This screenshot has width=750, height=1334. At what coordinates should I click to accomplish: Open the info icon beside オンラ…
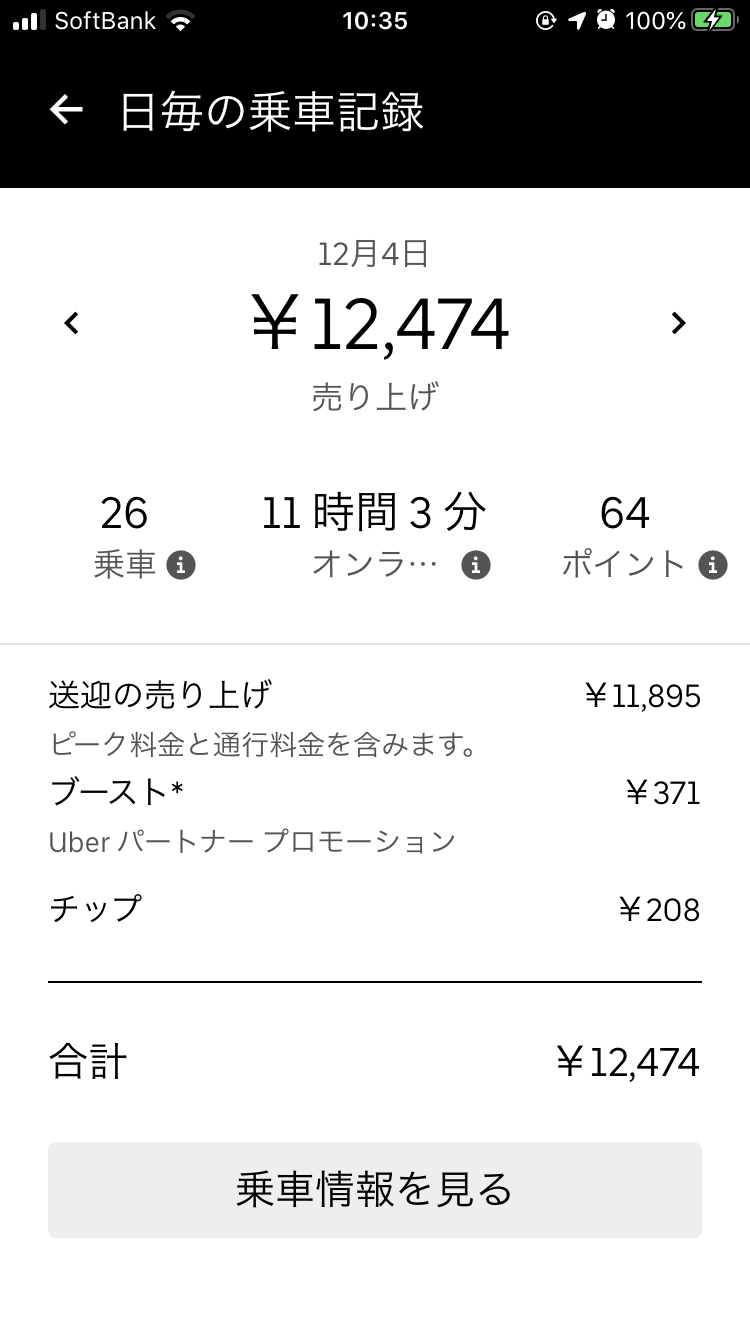click(476, 565)
